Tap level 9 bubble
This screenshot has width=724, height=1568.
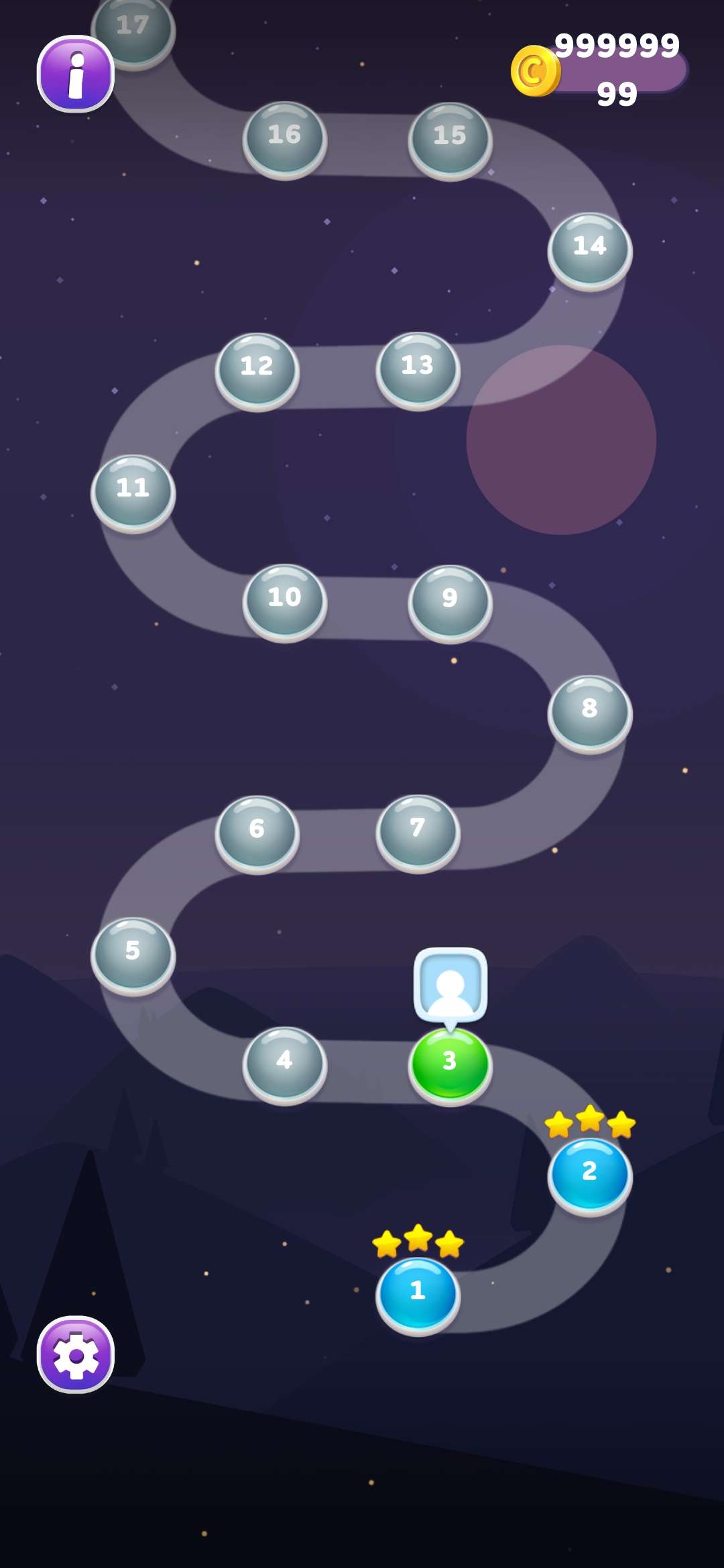point(450,601)
